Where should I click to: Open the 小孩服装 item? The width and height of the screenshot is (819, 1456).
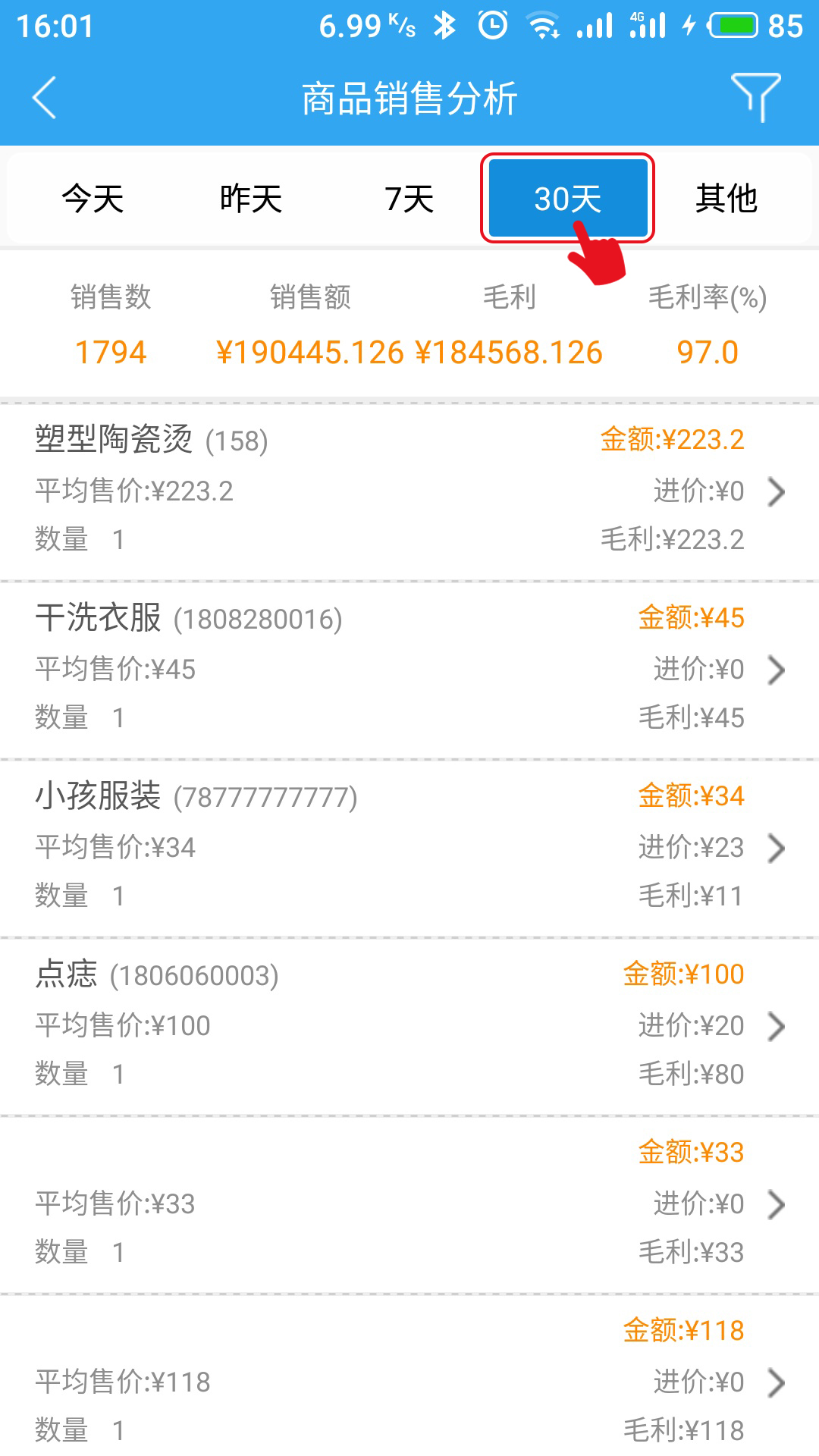coord(409,848)
